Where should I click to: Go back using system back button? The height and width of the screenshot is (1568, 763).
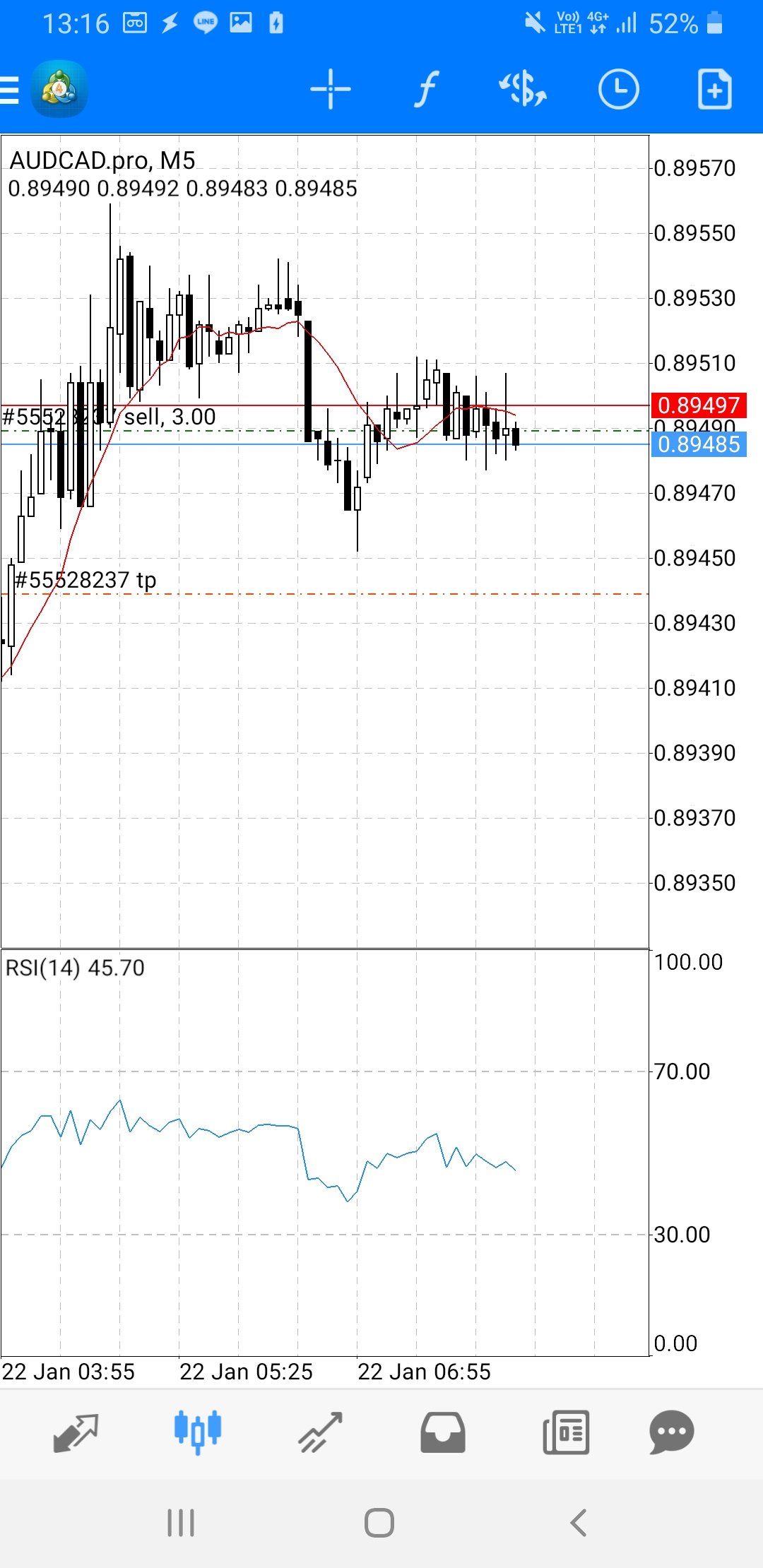click(578, 1523)
